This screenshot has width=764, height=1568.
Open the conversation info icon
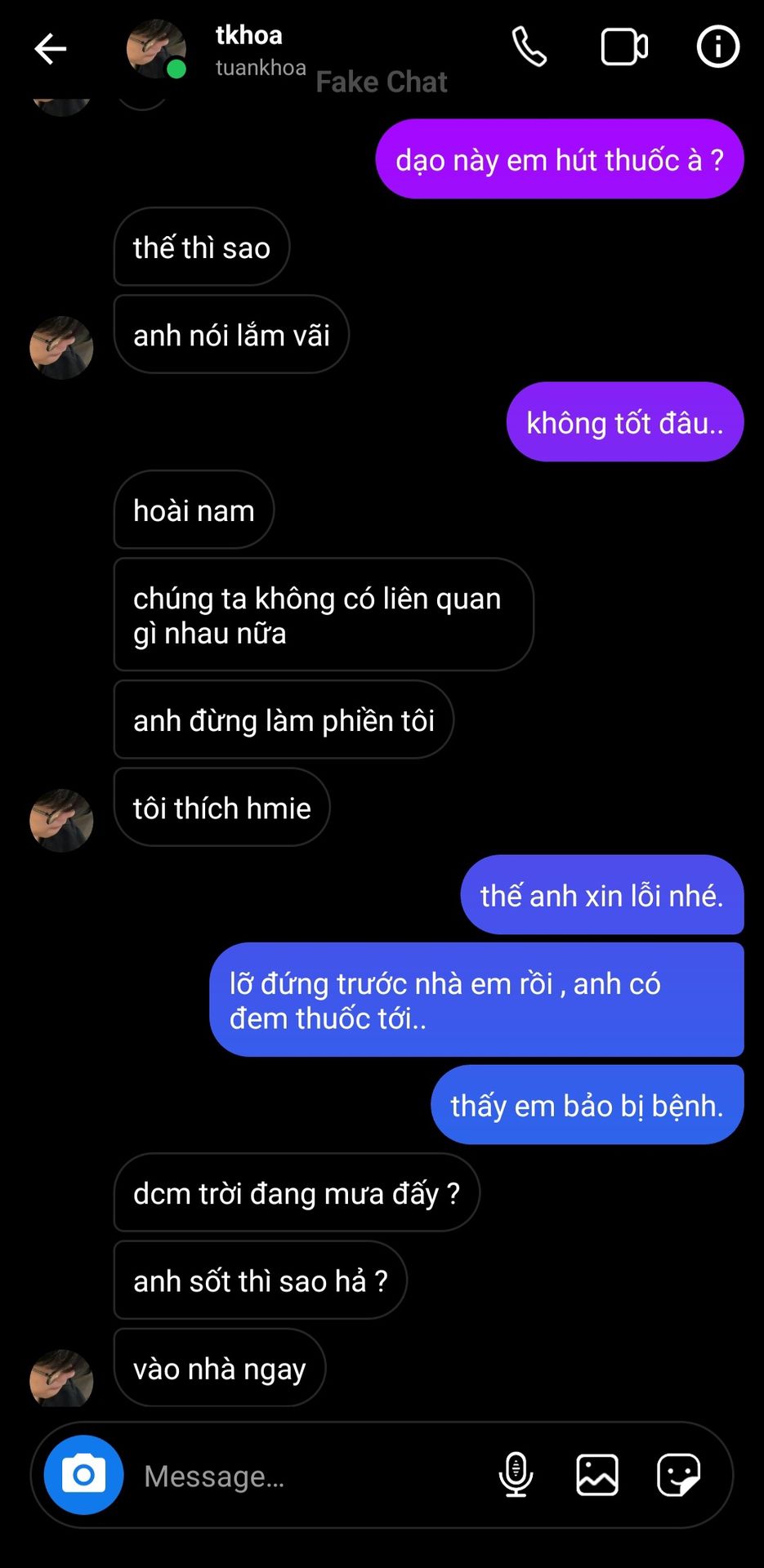(x=717, y=47)
